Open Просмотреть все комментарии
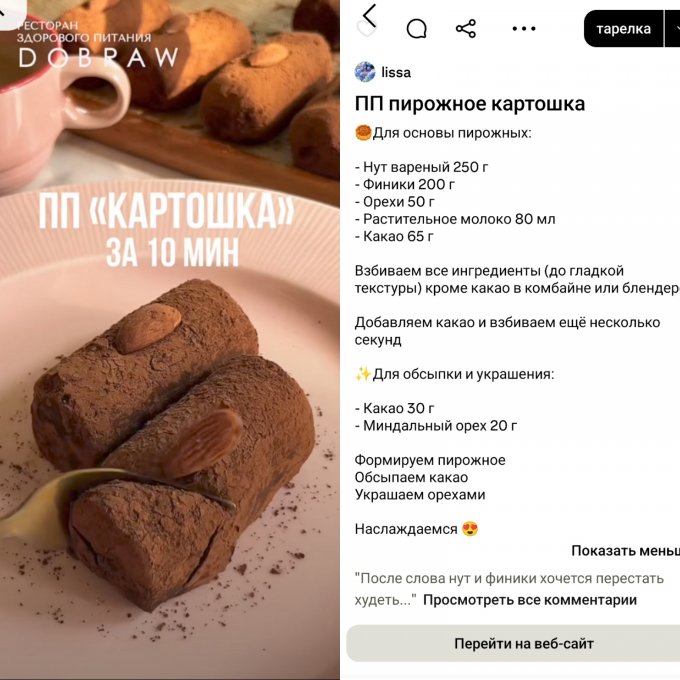680x680 pixels. 530,600
